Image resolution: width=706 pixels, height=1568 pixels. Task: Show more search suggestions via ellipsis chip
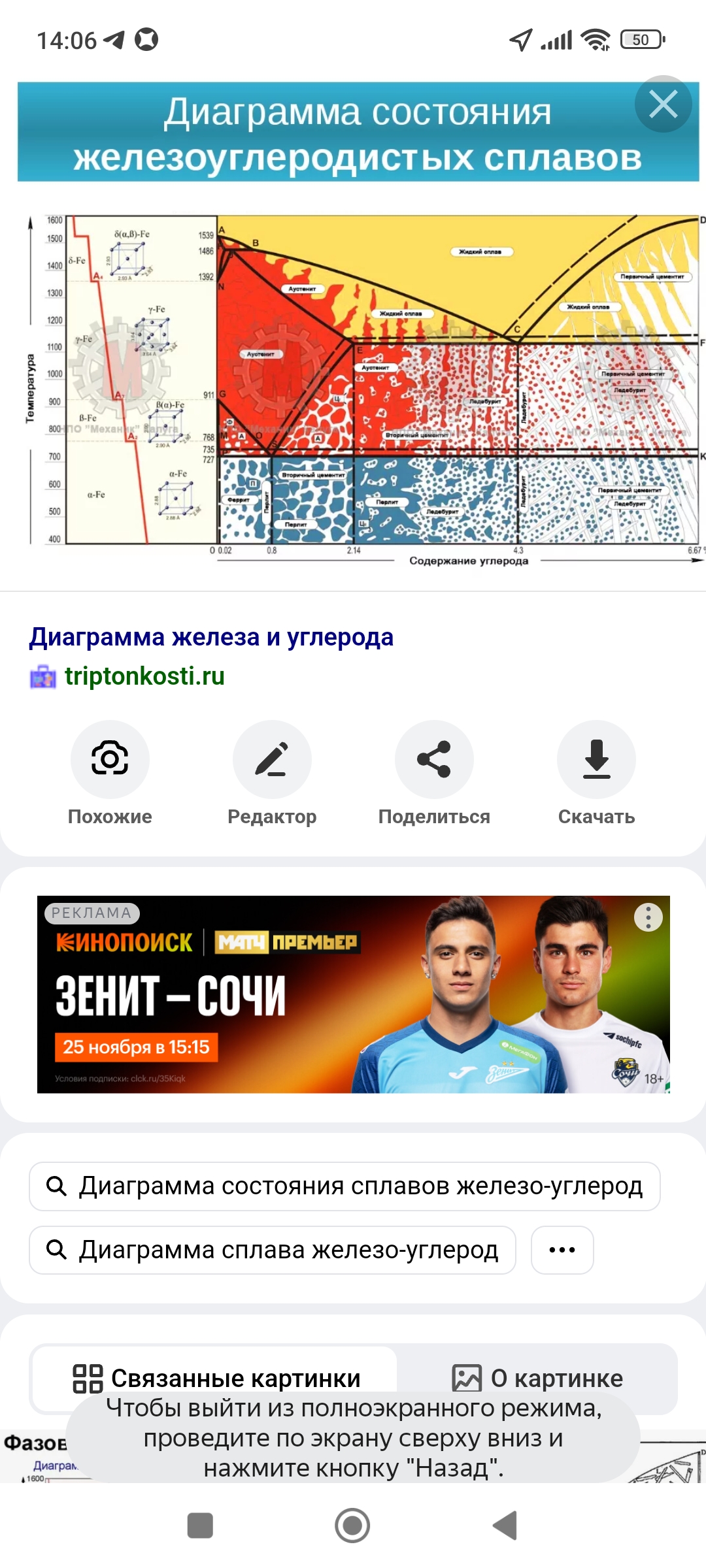[562, 1250]
